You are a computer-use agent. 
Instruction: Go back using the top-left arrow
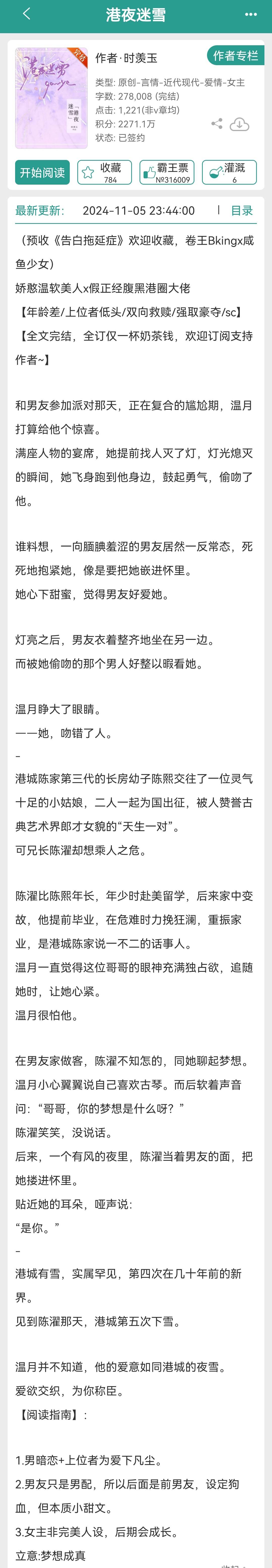coord(26,14)
